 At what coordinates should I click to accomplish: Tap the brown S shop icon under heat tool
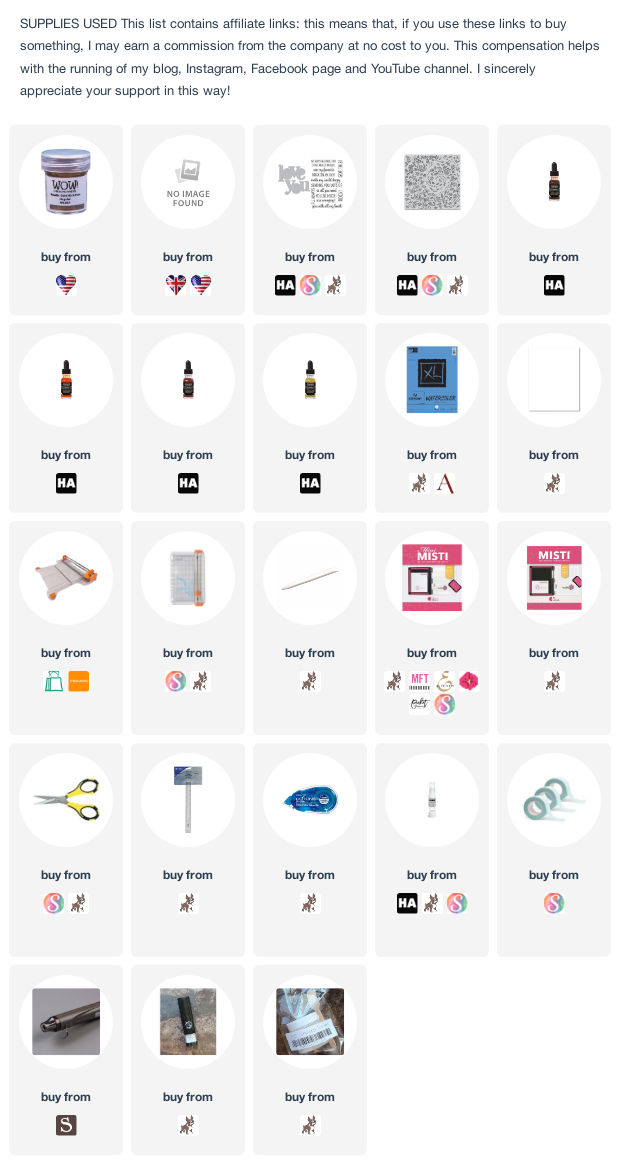[x=66, y=1124]
